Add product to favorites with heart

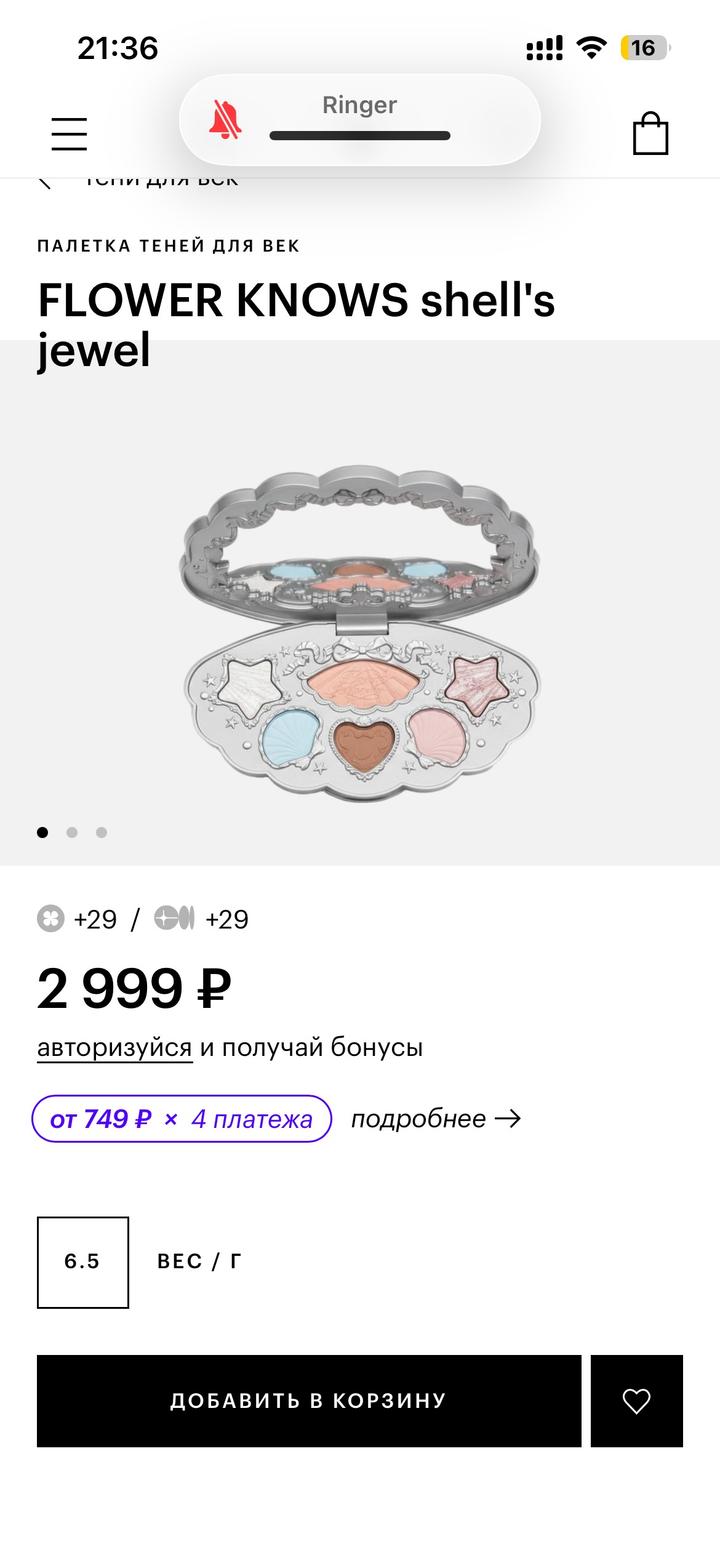pos(636,1401)
